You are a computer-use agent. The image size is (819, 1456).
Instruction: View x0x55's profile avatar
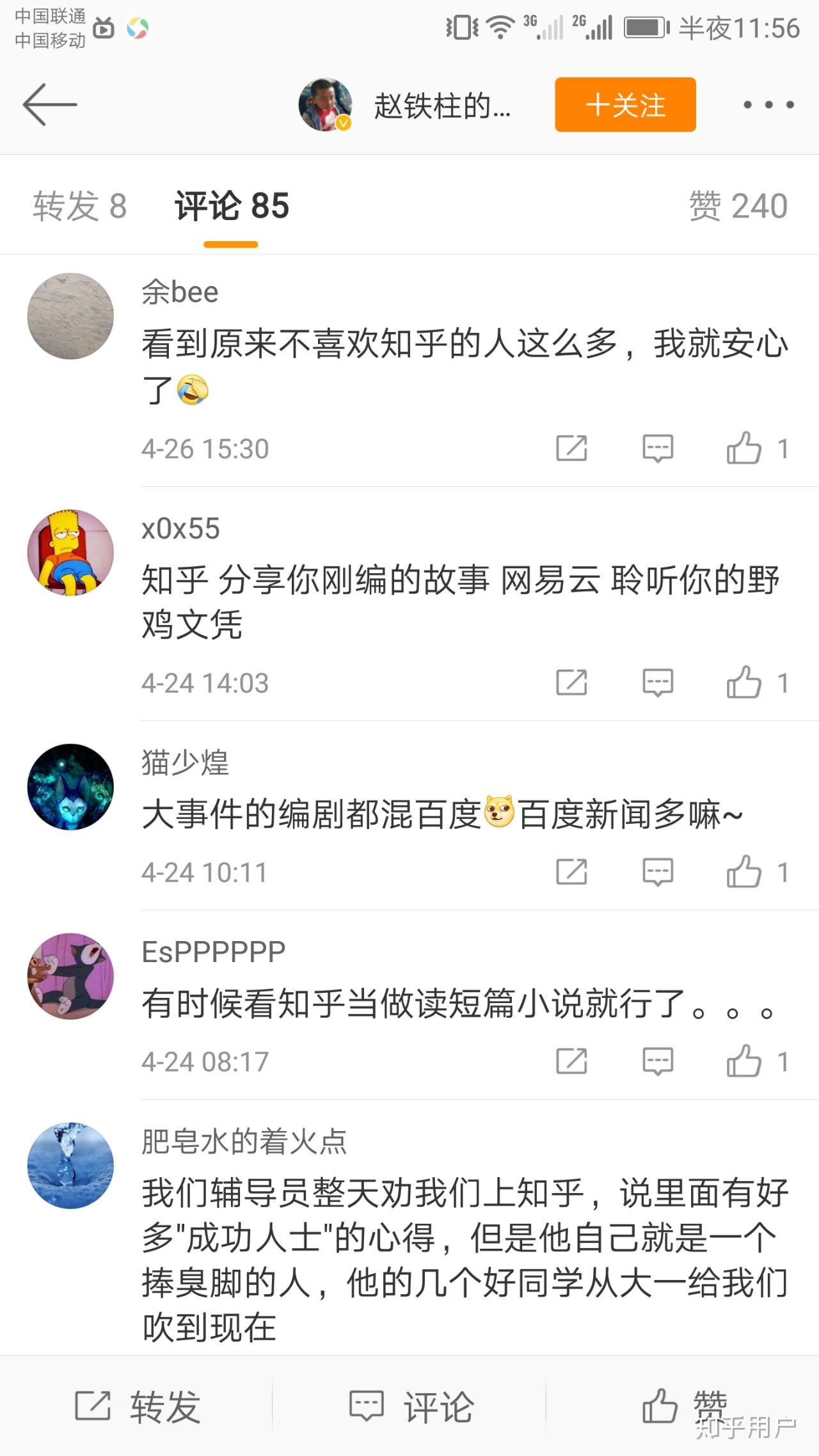70,553
